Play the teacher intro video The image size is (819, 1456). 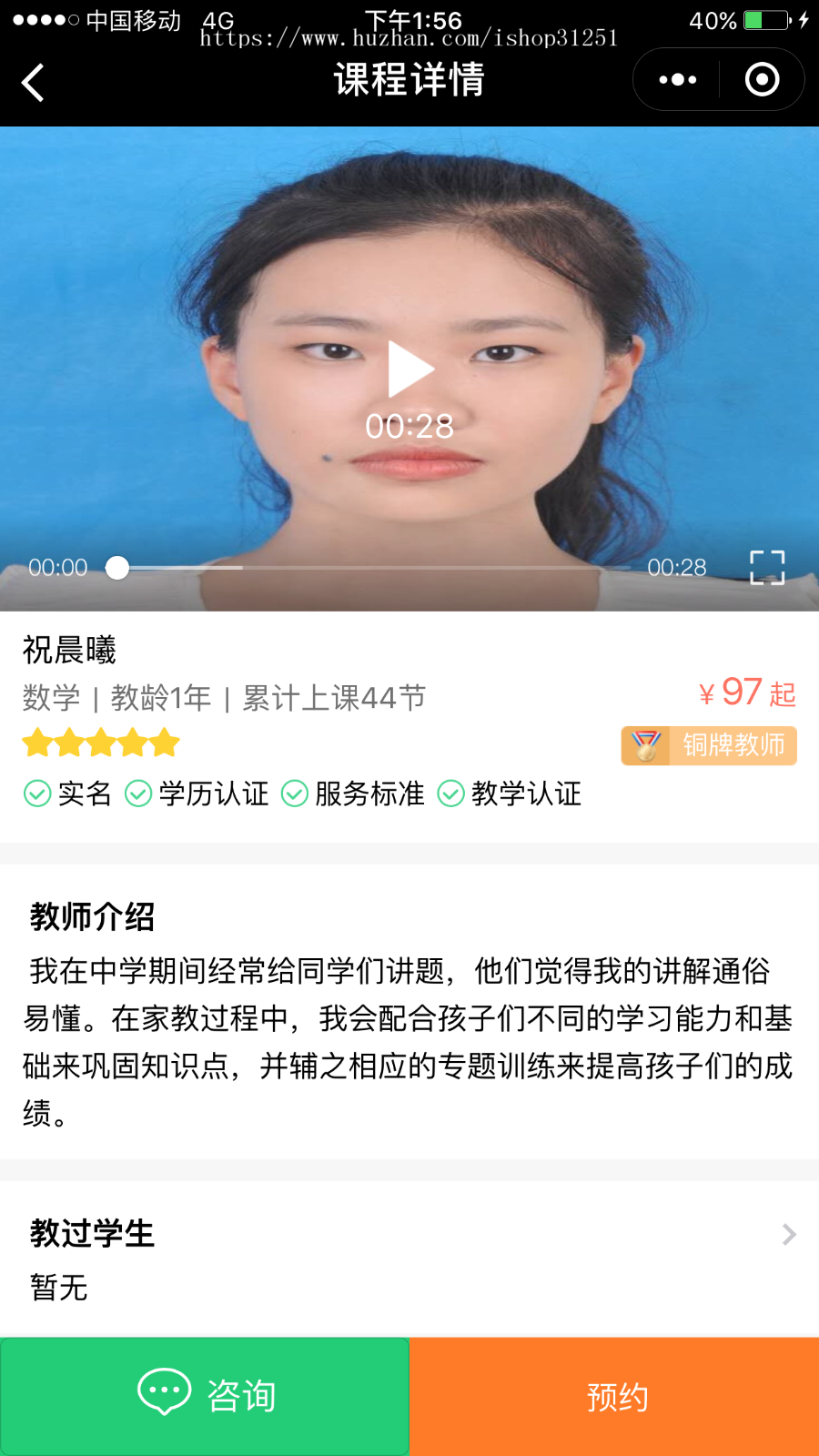pos(410,369)
